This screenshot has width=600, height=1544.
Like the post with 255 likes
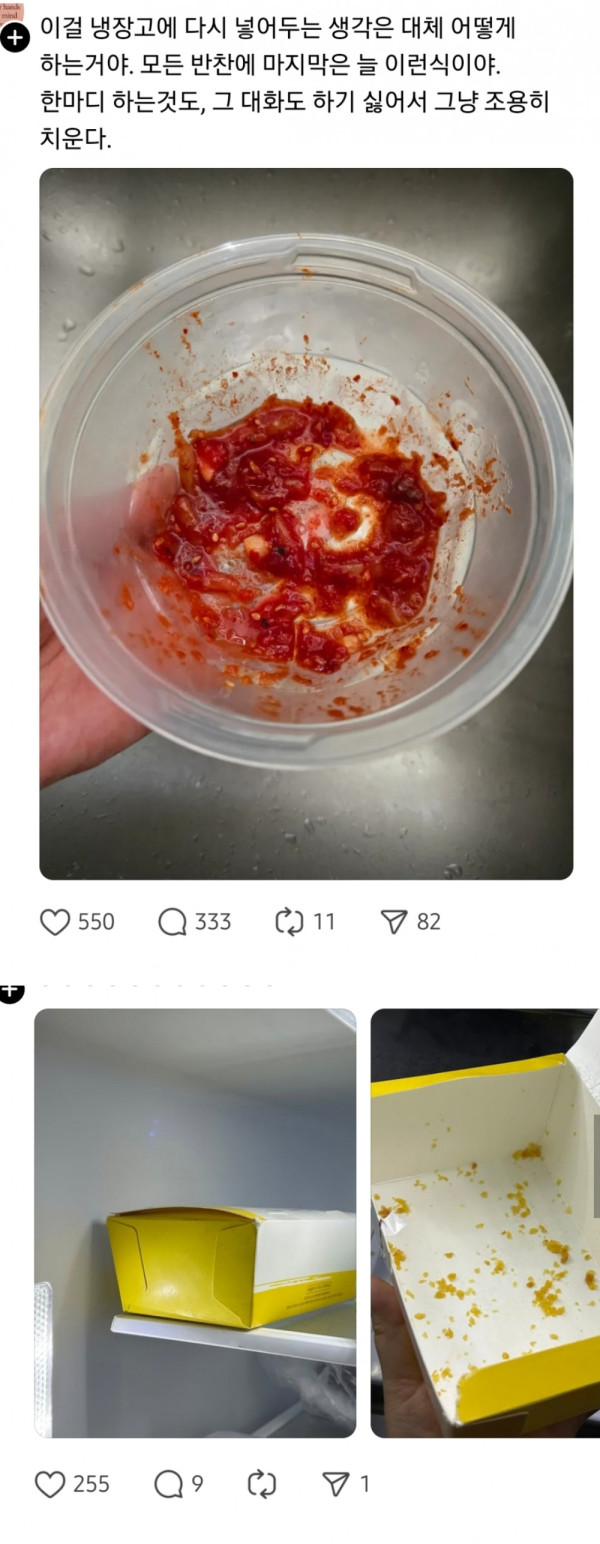point(50,1484)
